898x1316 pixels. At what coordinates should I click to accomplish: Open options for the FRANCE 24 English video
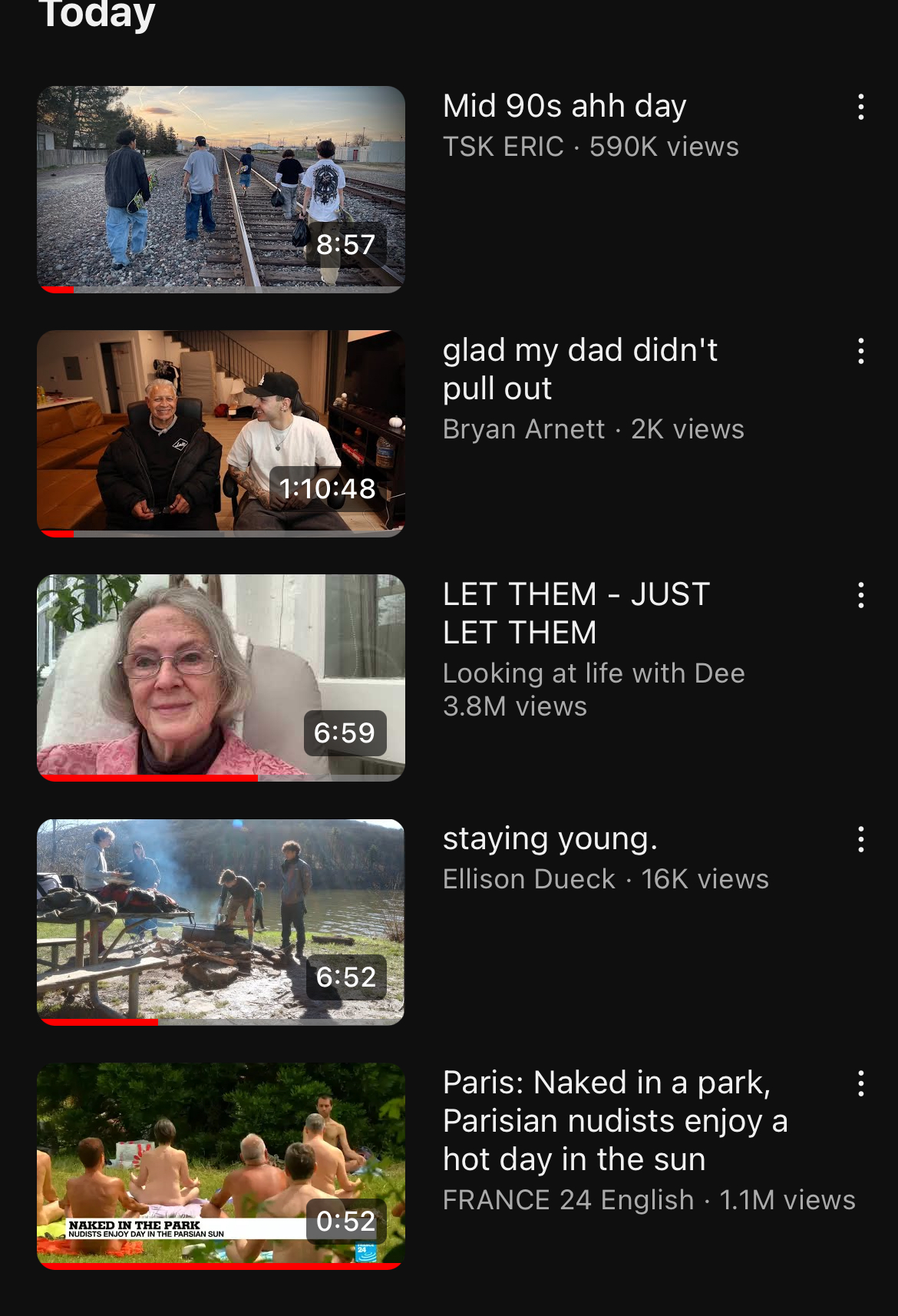tap(860, 1084)
